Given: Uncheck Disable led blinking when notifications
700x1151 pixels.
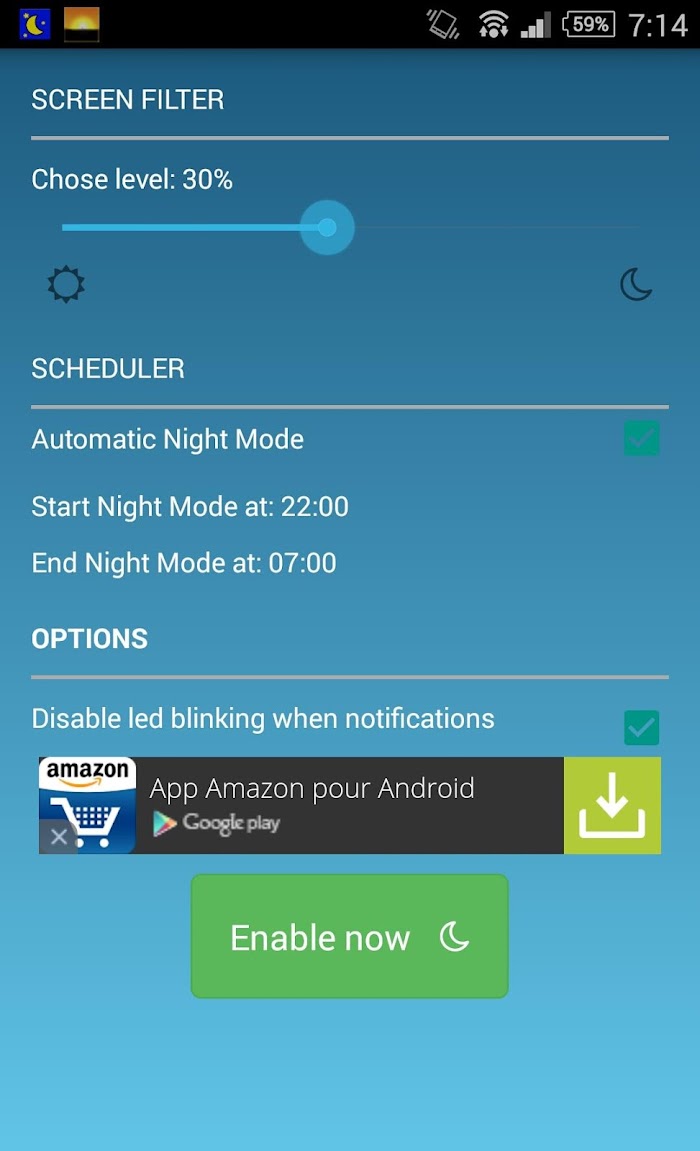Looking at the screenshot, I should pos(641,727).
